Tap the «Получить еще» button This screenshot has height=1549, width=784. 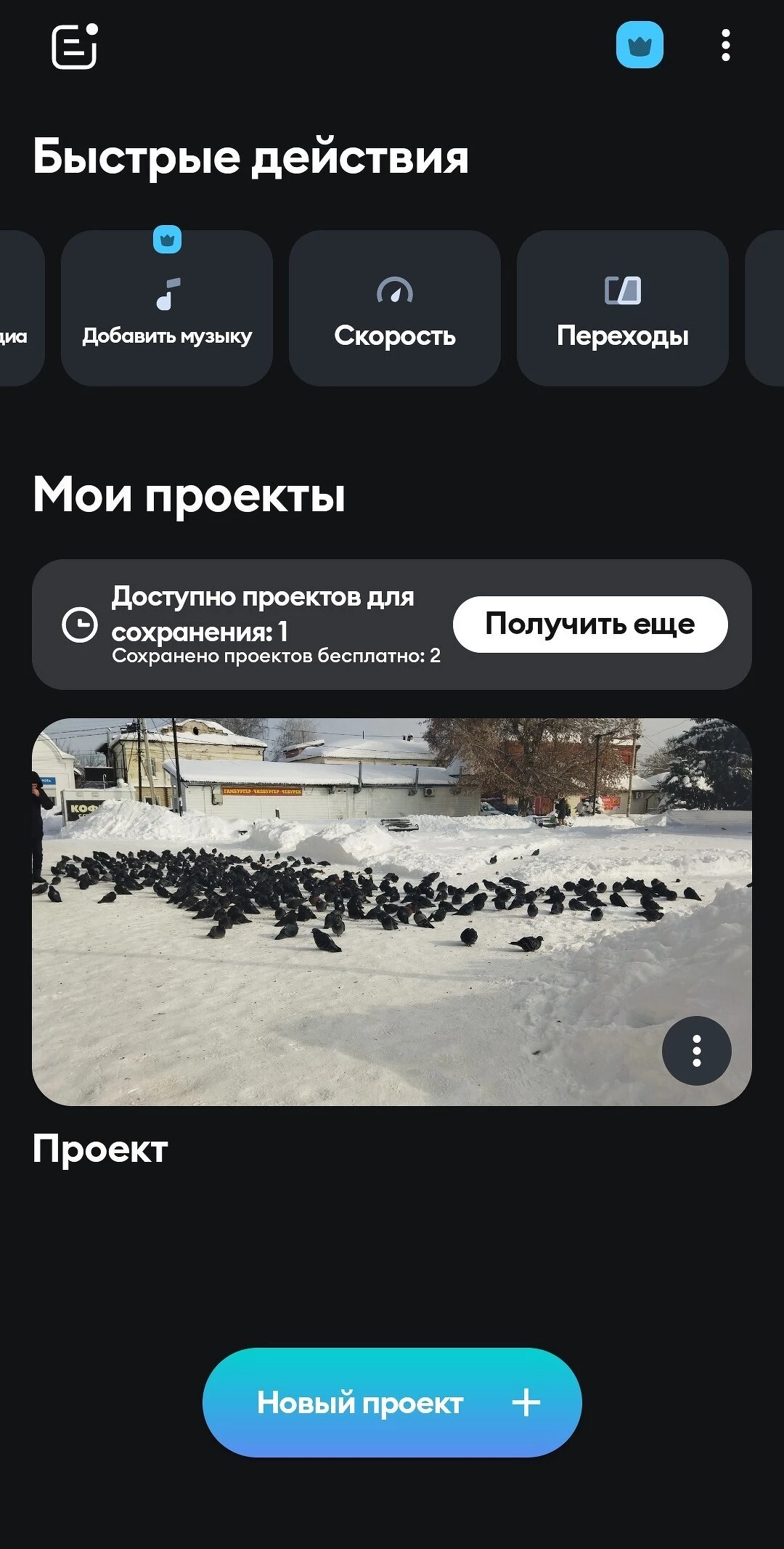590,625
